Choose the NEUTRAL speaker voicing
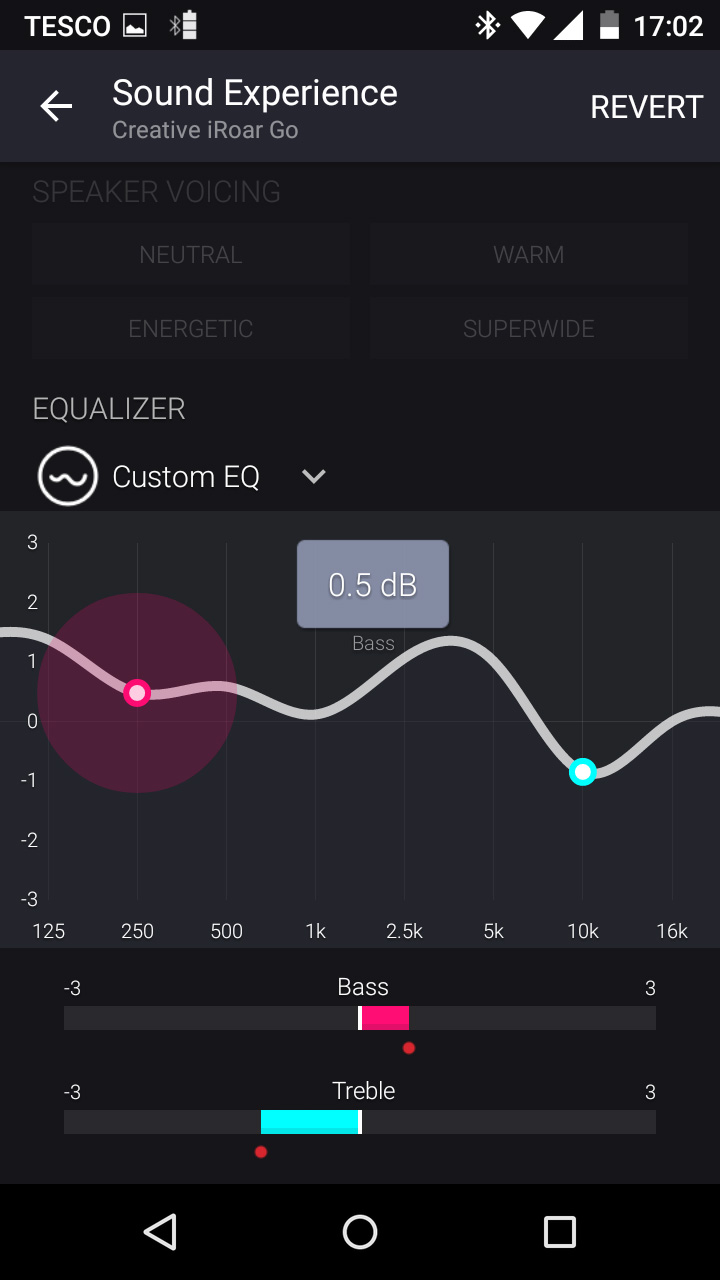 coord(190,254)
